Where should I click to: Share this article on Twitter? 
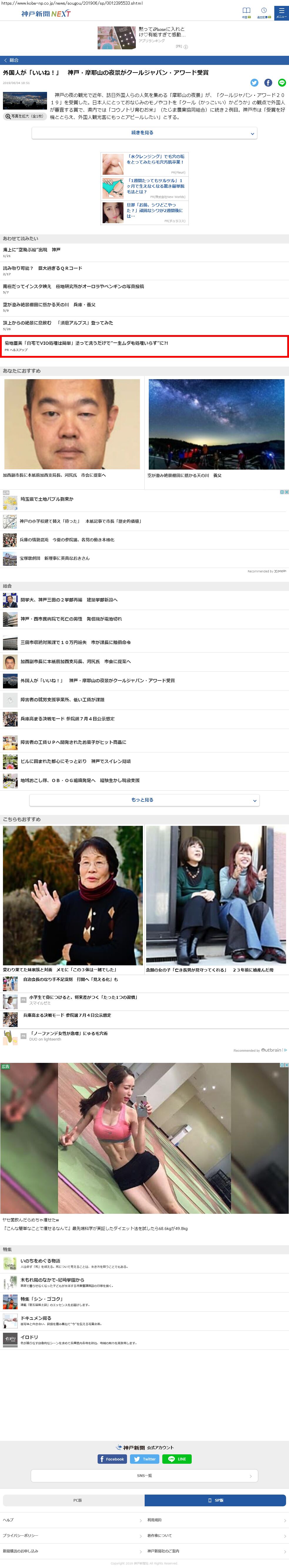coord(254,83)
